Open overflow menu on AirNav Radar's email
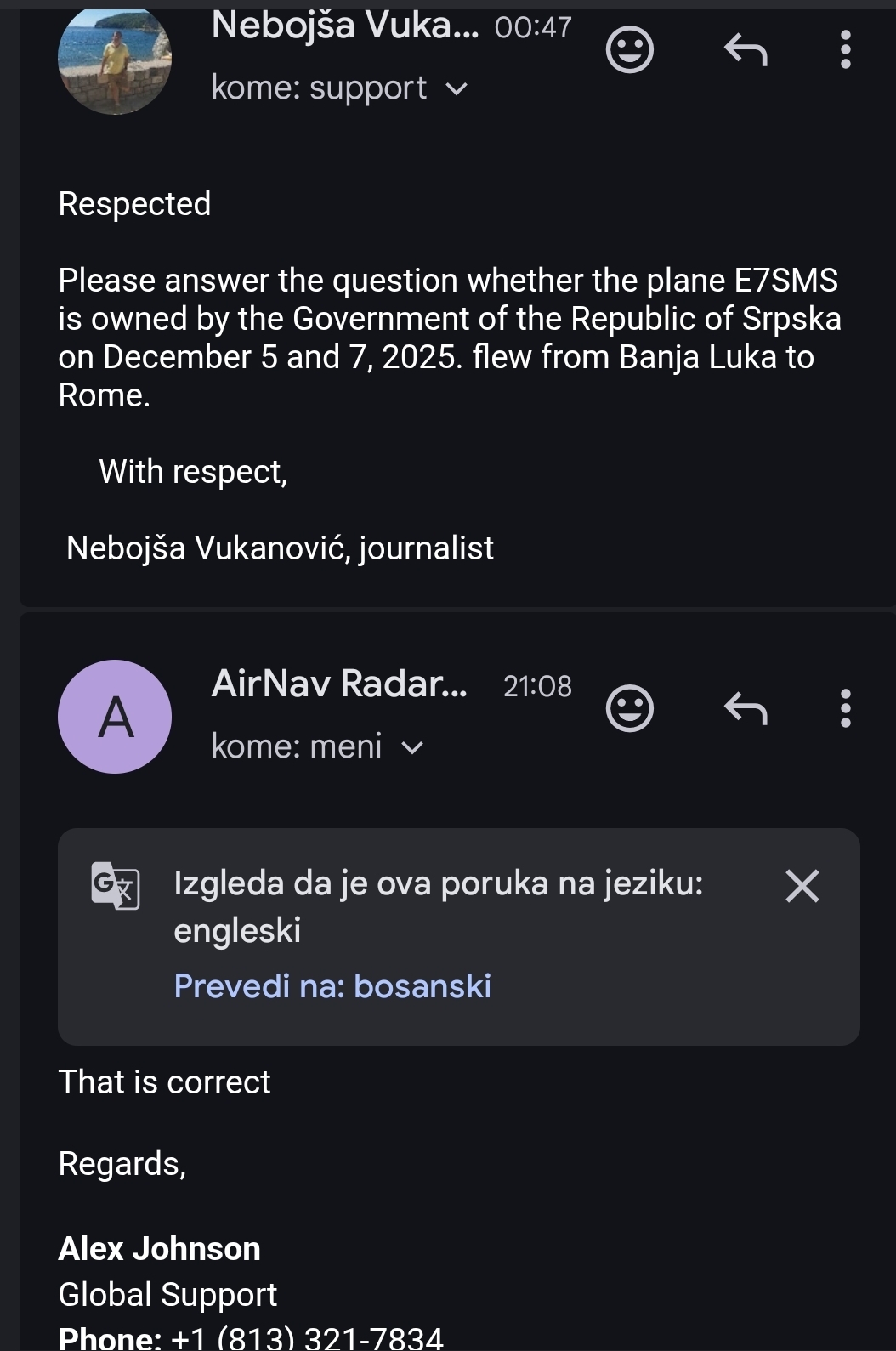The image size is (896, 1351). click(x=845, y=708)
